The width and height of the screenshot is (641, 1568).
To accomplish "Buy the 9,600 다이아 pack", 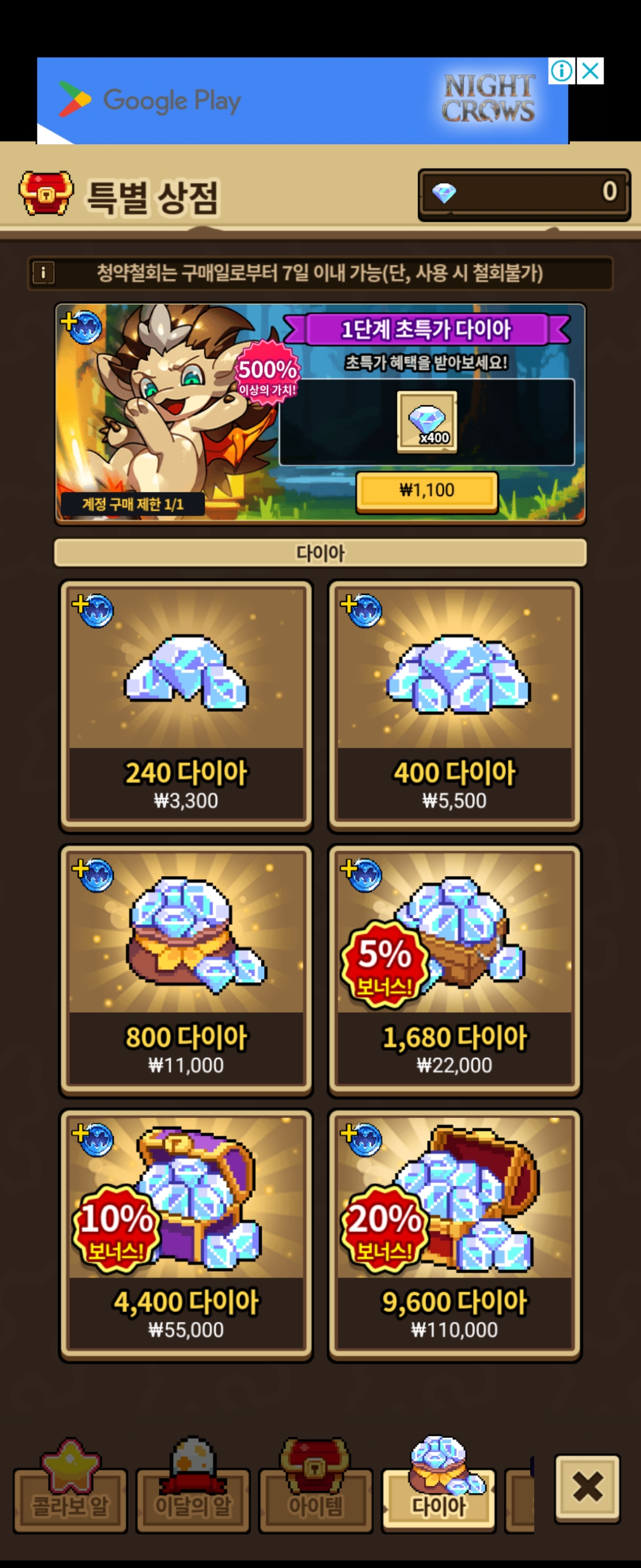I will 454,1235.
